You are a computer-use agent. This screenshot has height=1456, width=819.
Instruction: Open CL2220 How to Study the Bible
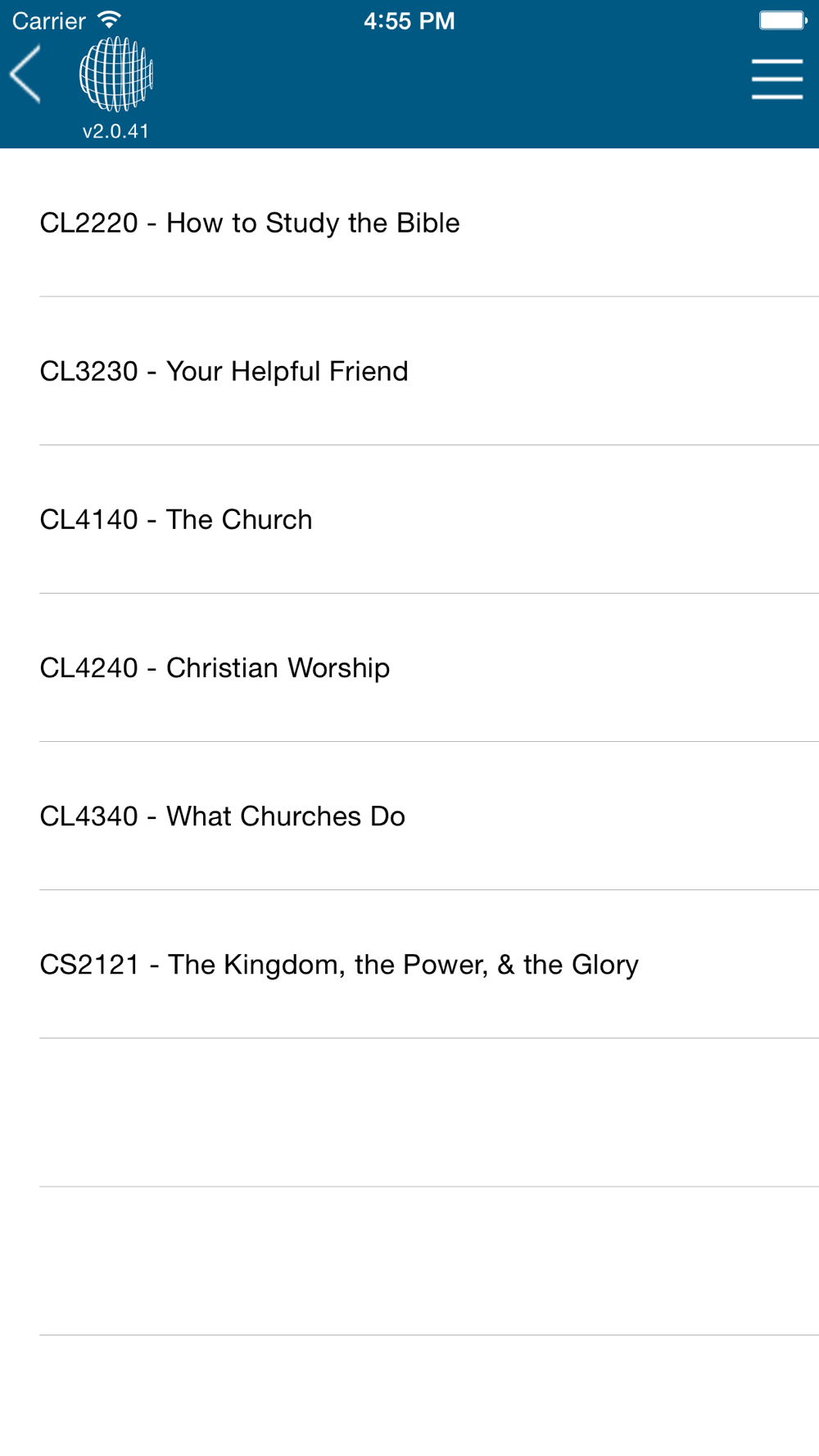[x=409, y=223]
